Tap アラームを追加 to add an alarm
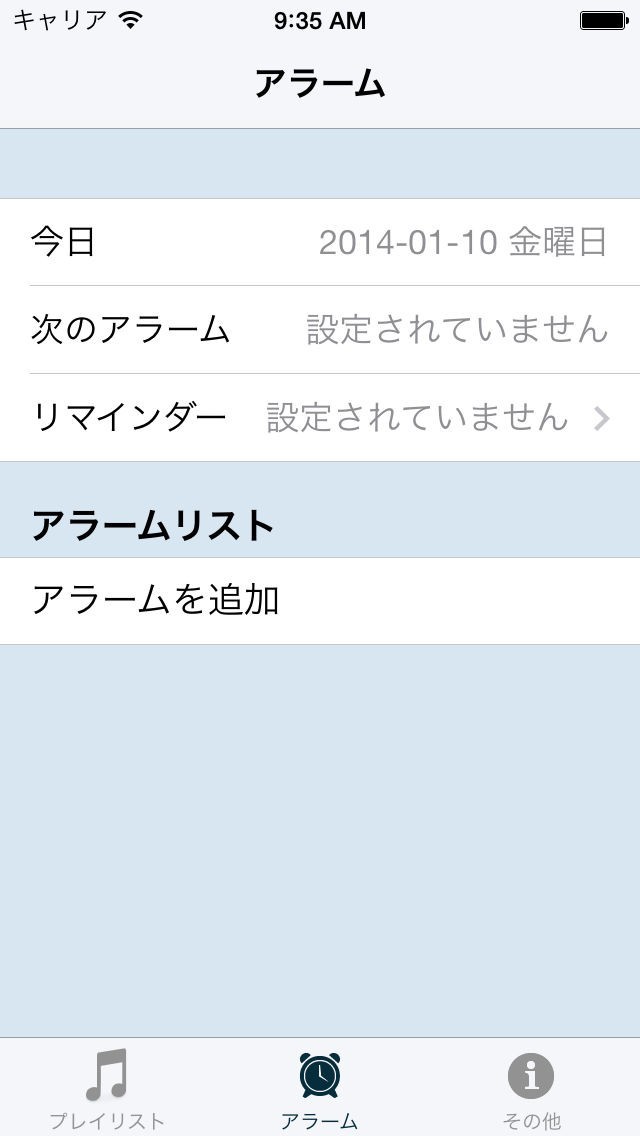Viewport: 640px width, 1136px height. coord(320,601)
